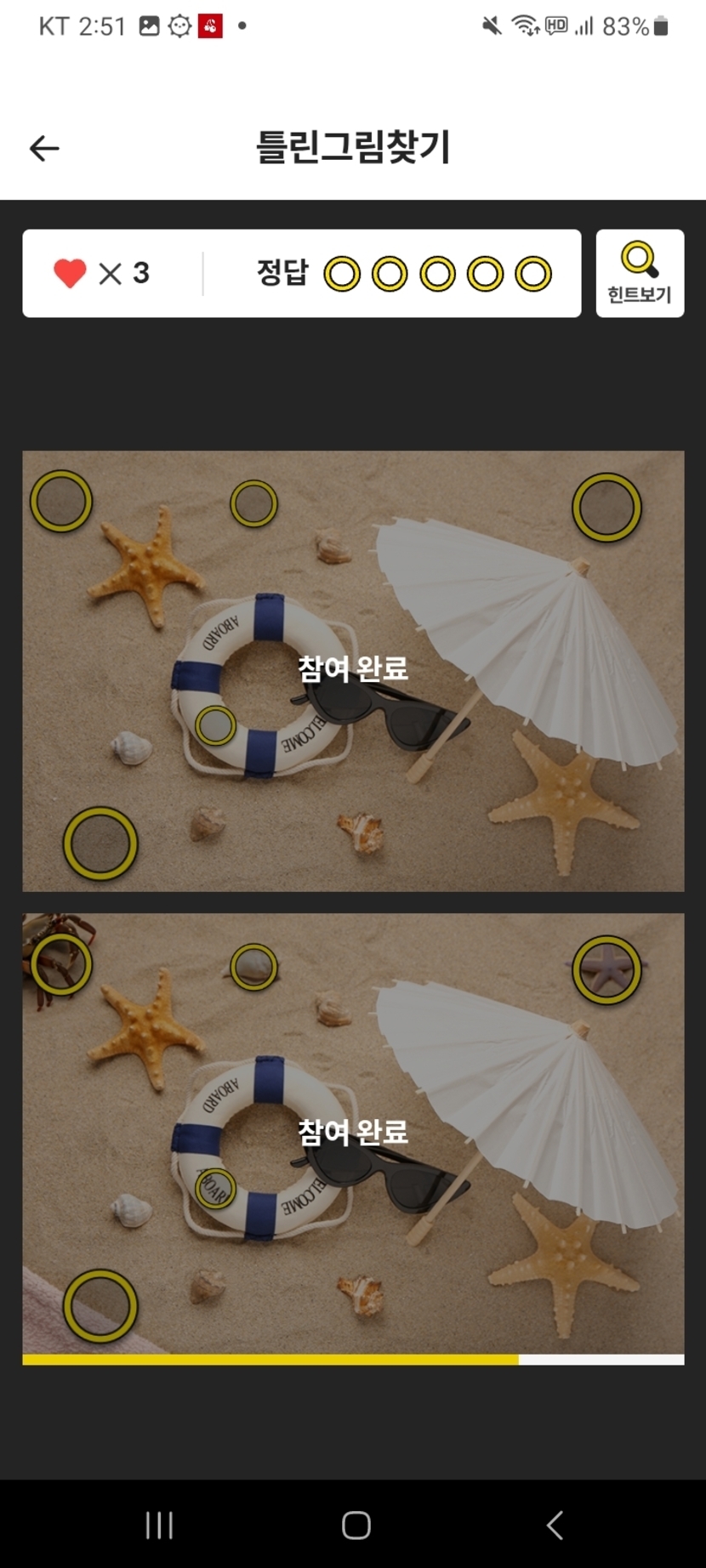Tap the system home button
Screen dimensions: 706x1568
tap(356, 1525)
